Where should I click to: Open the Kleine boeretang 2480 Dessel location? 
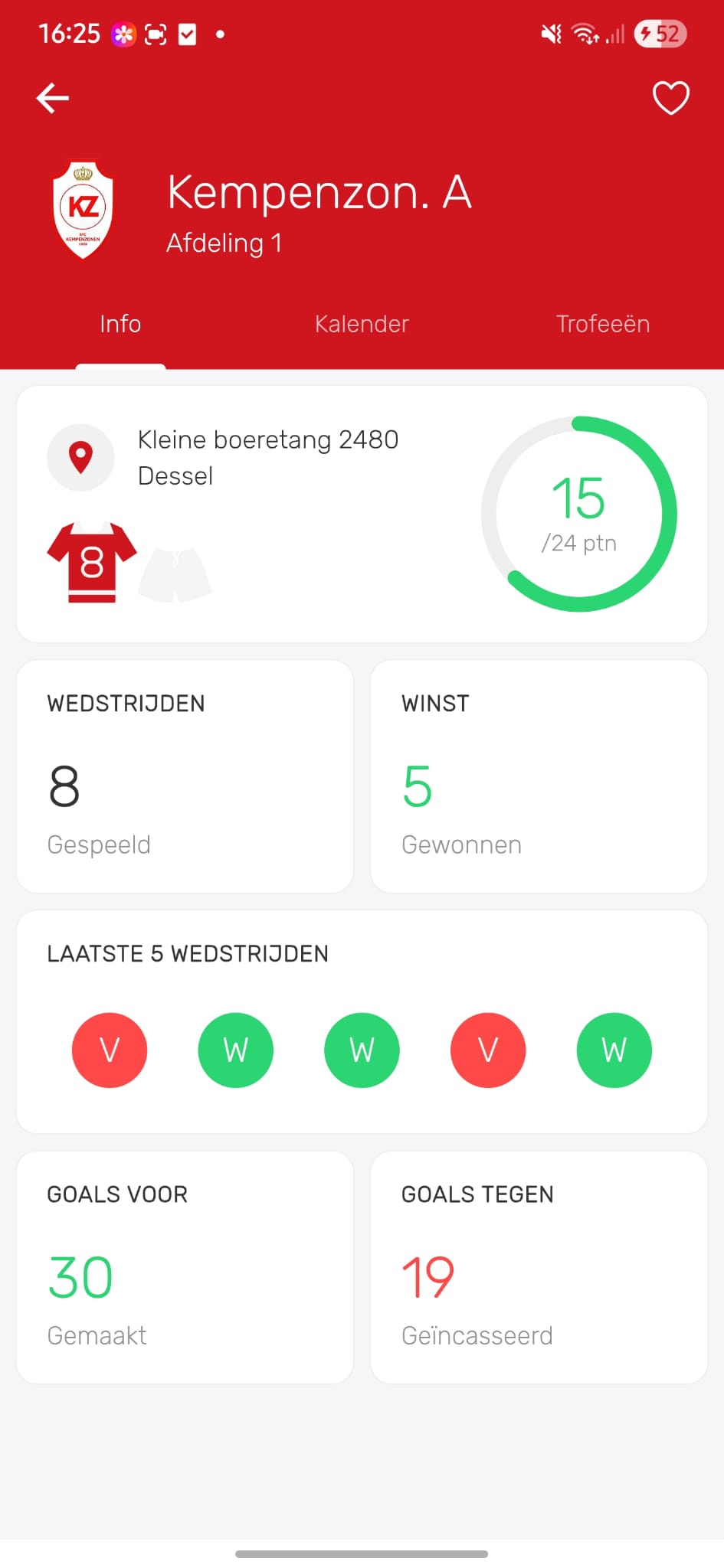pyautogui.click(x=267, y=457)
